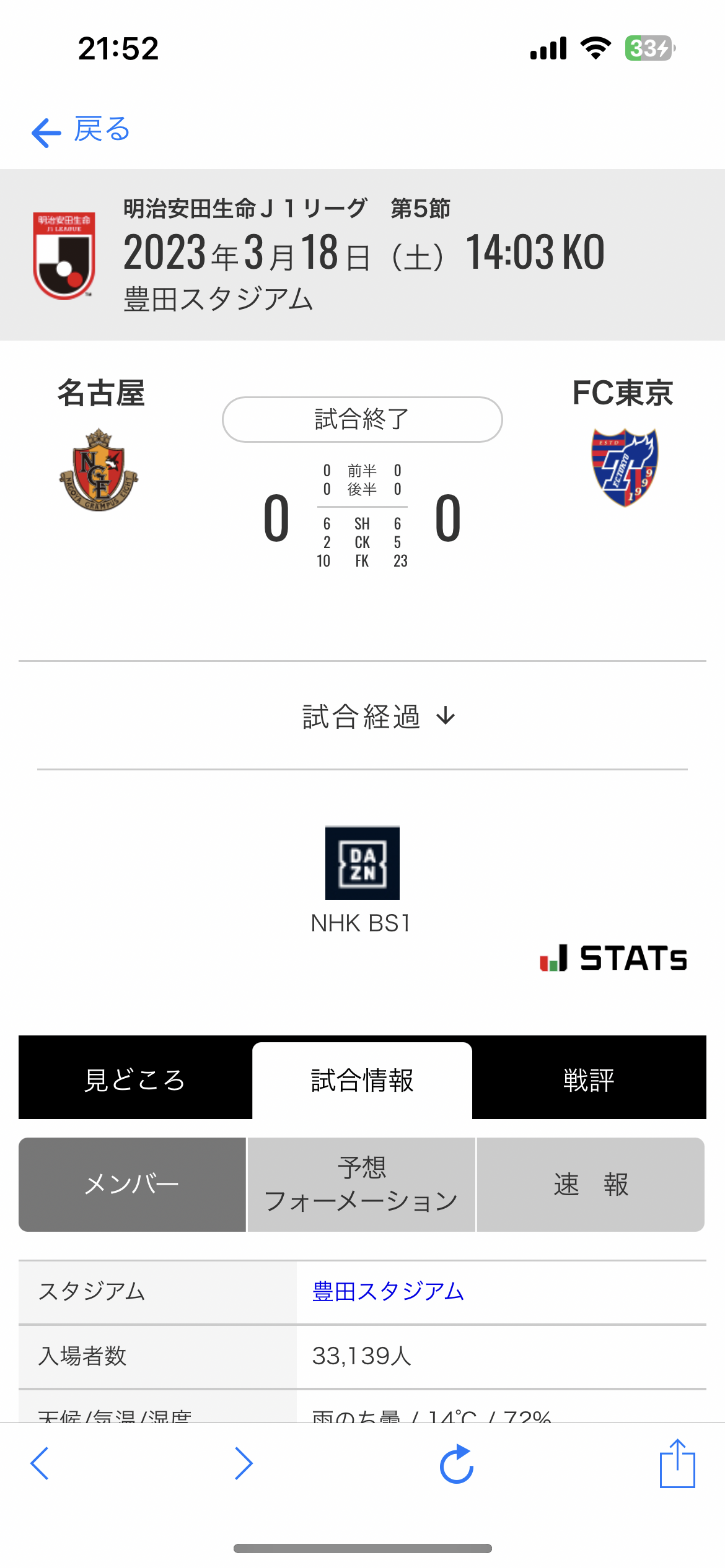Reload the page
This screenshot has width=725, height=1568.
457,1464
